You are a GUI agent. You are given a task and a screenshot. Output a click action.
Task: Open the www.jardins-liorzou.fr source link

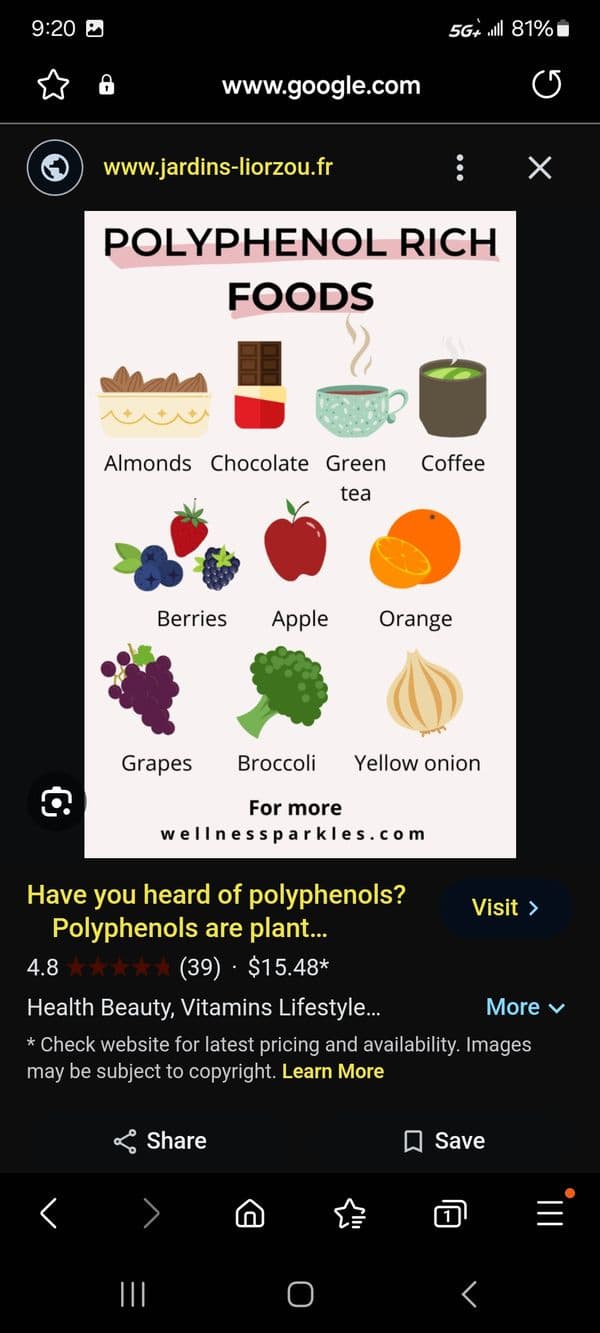(x=217, y=167)
